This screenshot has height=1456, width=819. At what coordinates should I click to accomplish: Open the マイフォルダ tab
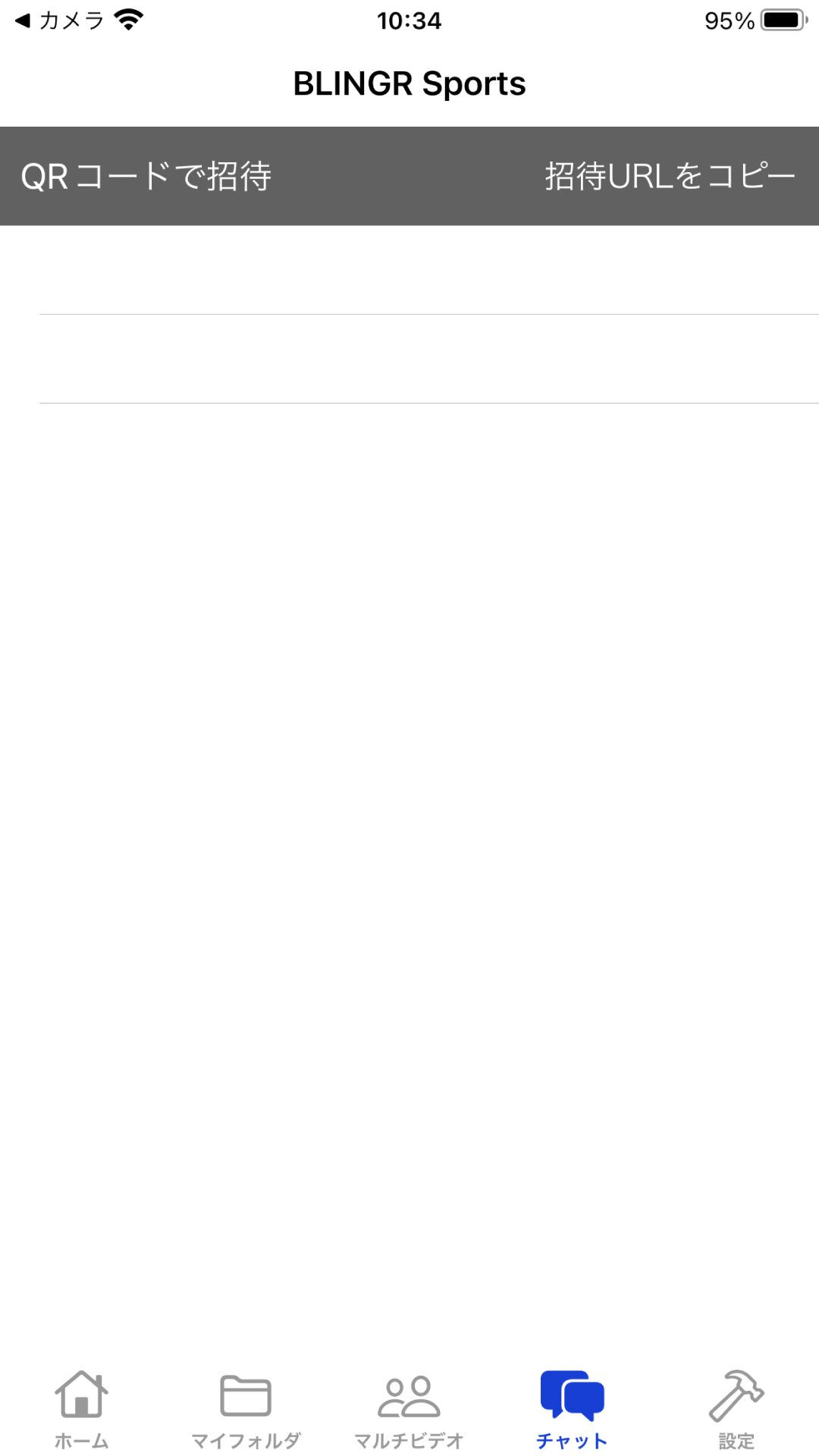pyautogui.click(x=246, y=1409)
